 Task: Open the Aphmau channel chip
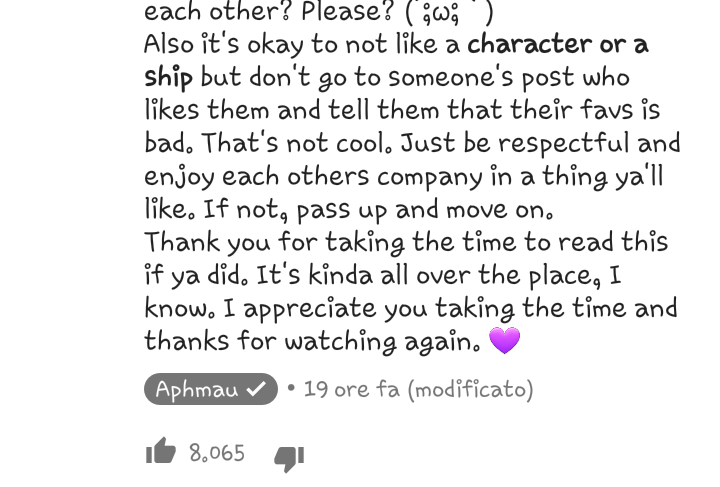click(211, 389)
